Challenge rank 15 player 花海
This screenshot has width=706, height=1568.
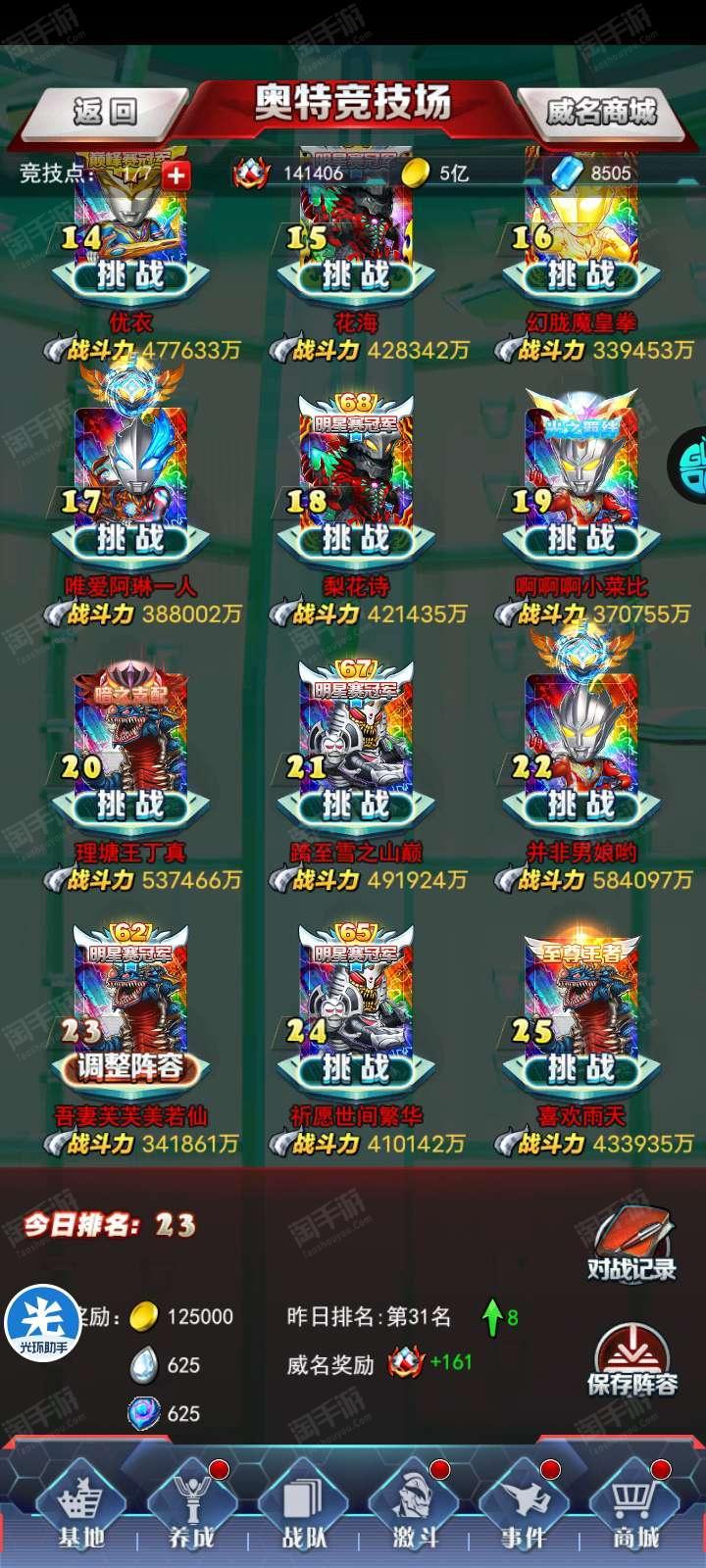(355, 275)
